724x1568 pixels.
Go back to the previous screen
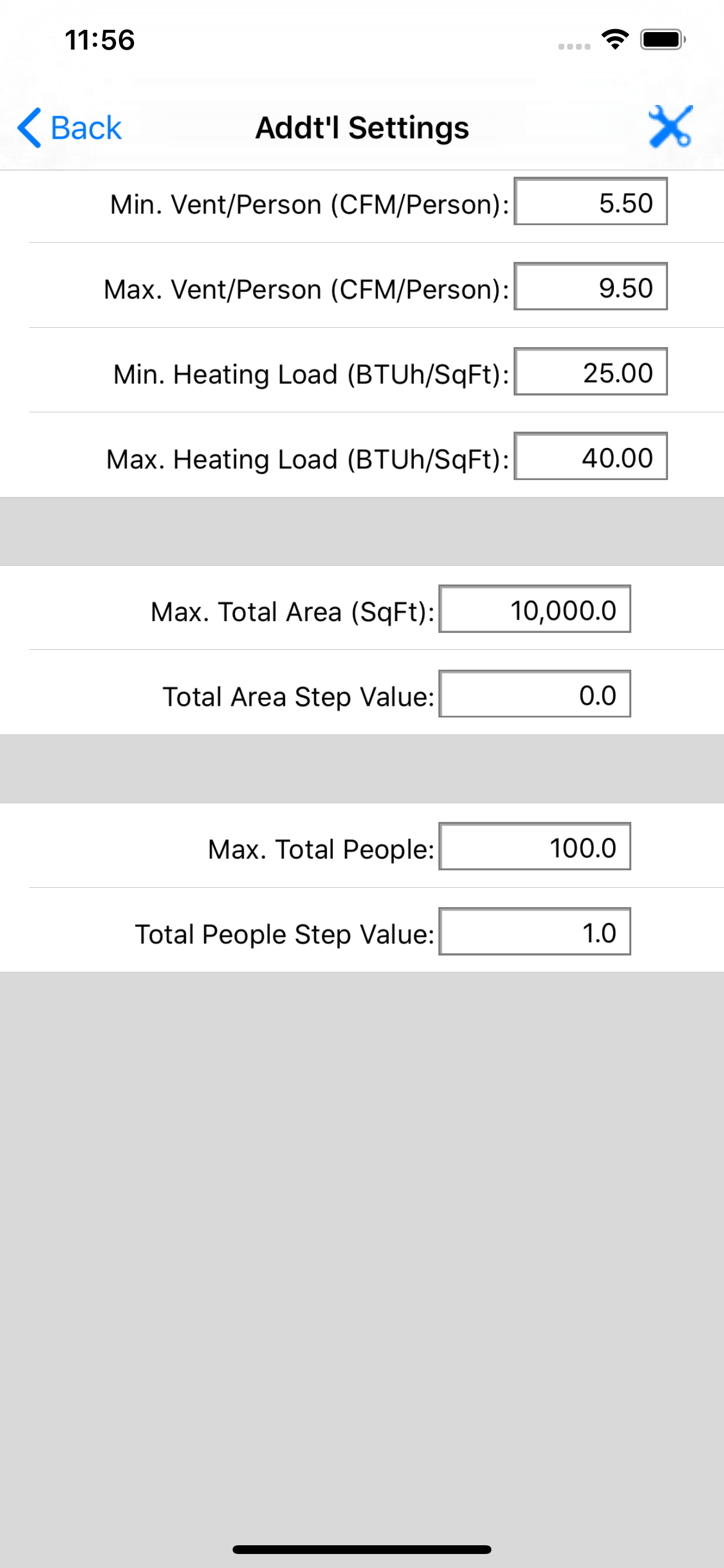(69, 128)
